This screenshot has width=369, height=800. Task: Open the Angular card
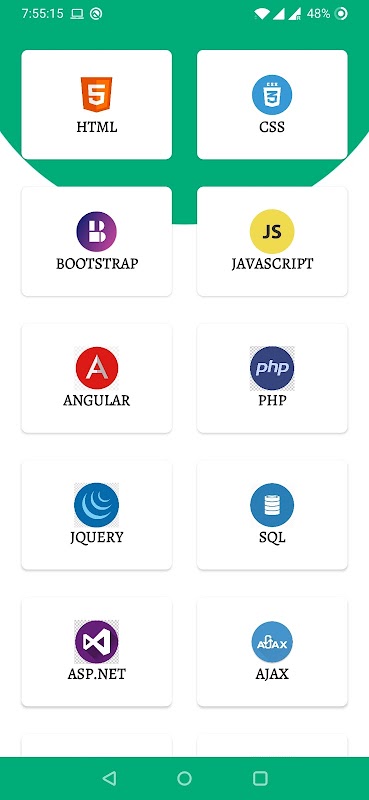[x=96, y=378]
